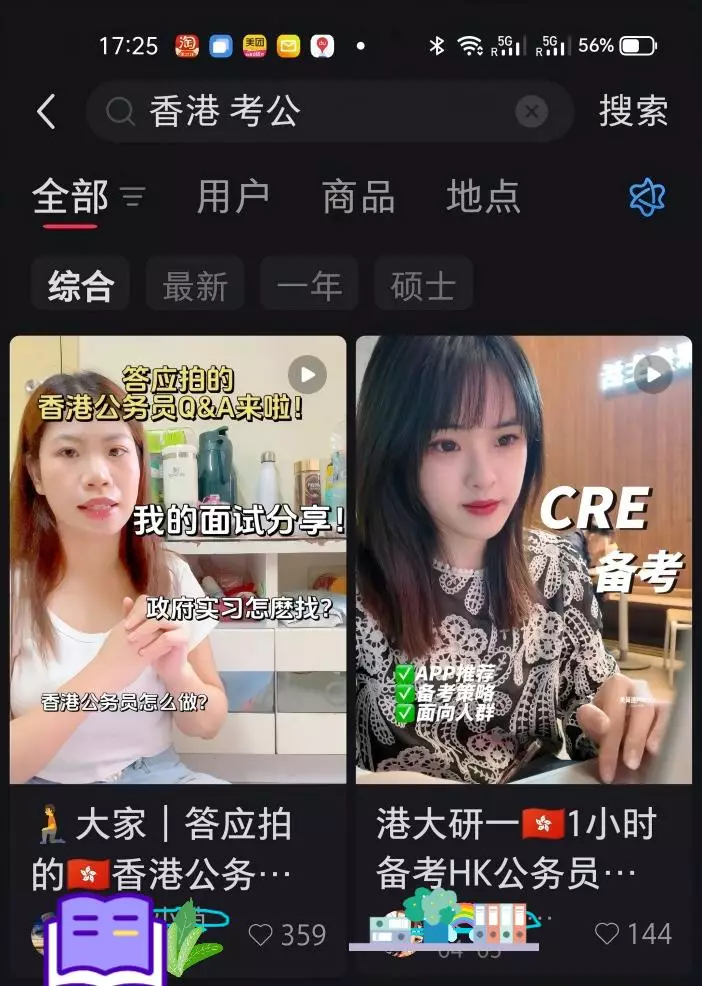Switch to the 地点 tab
The width and height of the screenshot is (702, 986).
point(483,197)
